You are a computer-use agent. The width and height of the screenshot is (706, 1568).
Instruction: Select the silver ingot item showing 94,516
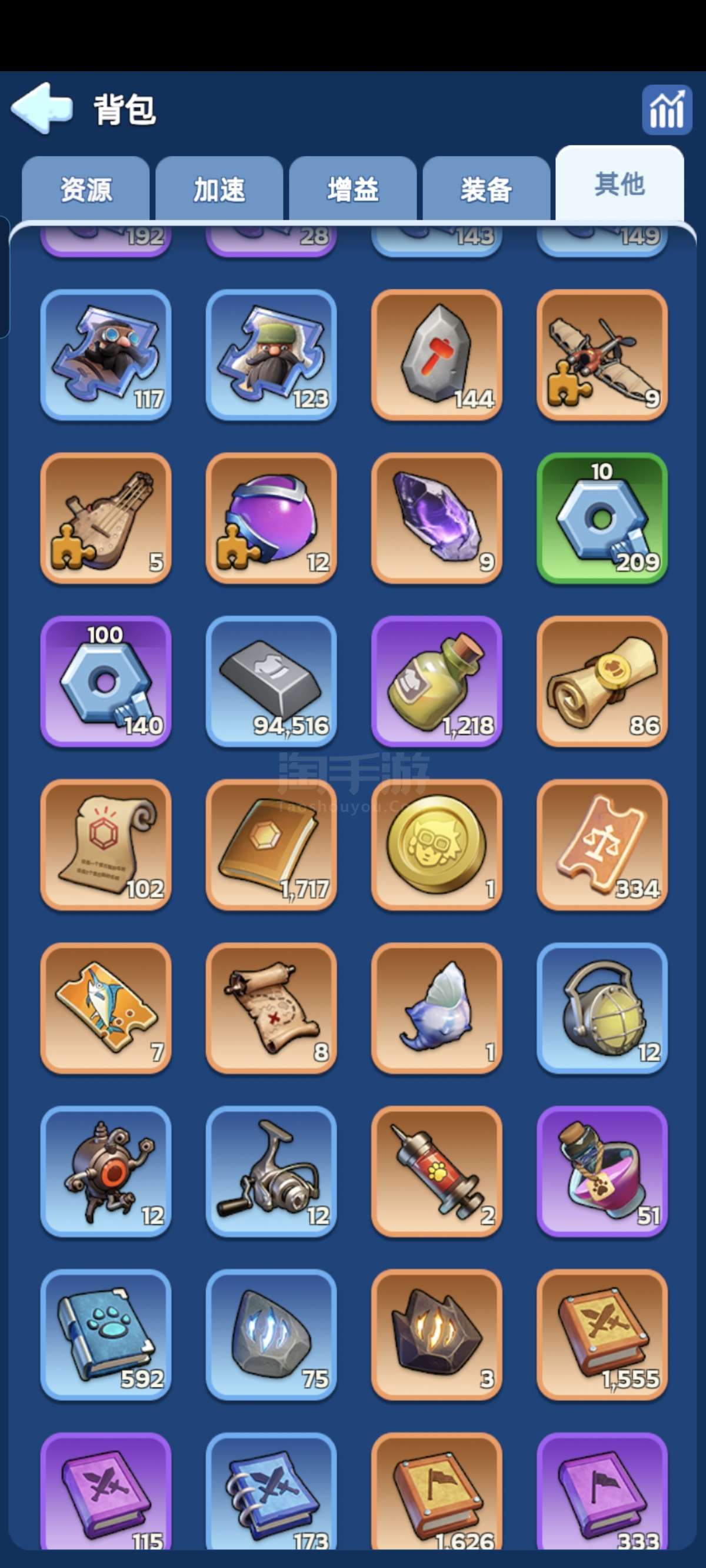click(271, 681)
